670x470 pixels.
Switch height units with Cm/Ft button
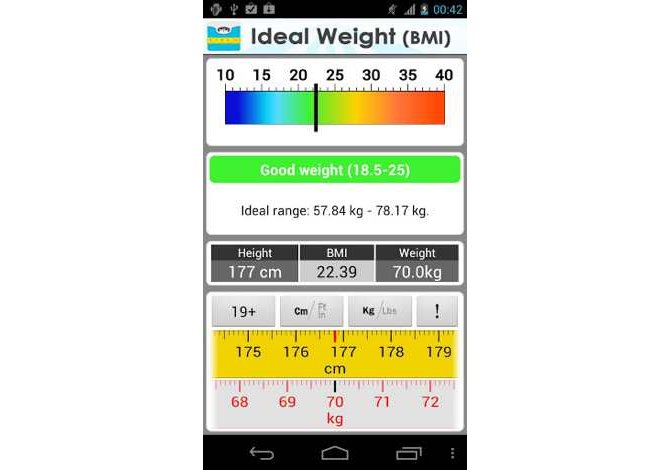coord(311,311)
